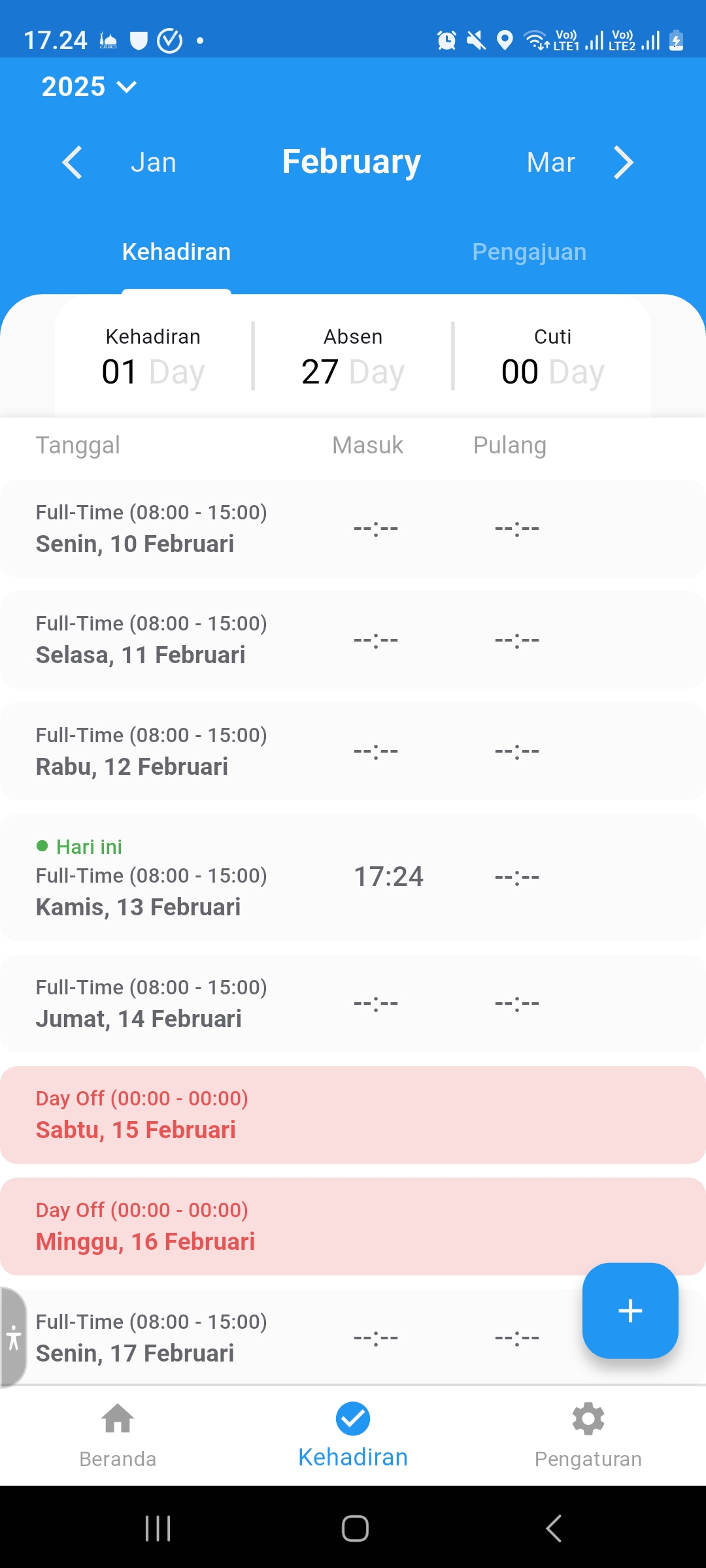Open the accessibility shortcut handle
This screenshot has width=706, height=1568.
[13, 1337]
